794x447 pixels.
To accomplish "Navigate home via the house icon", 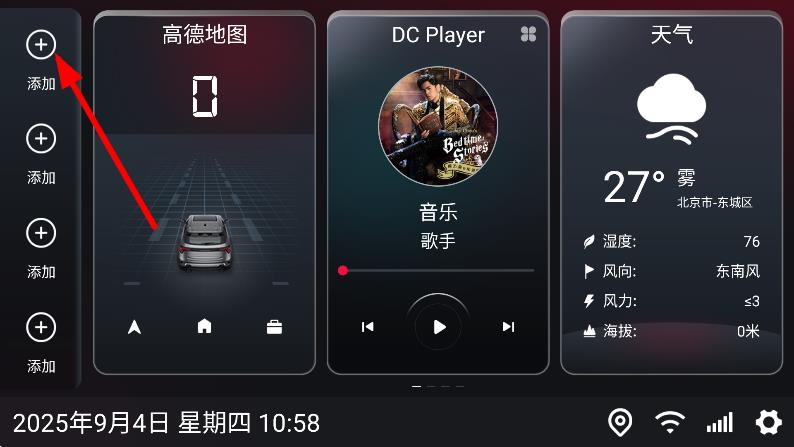I will click(205, 326).
